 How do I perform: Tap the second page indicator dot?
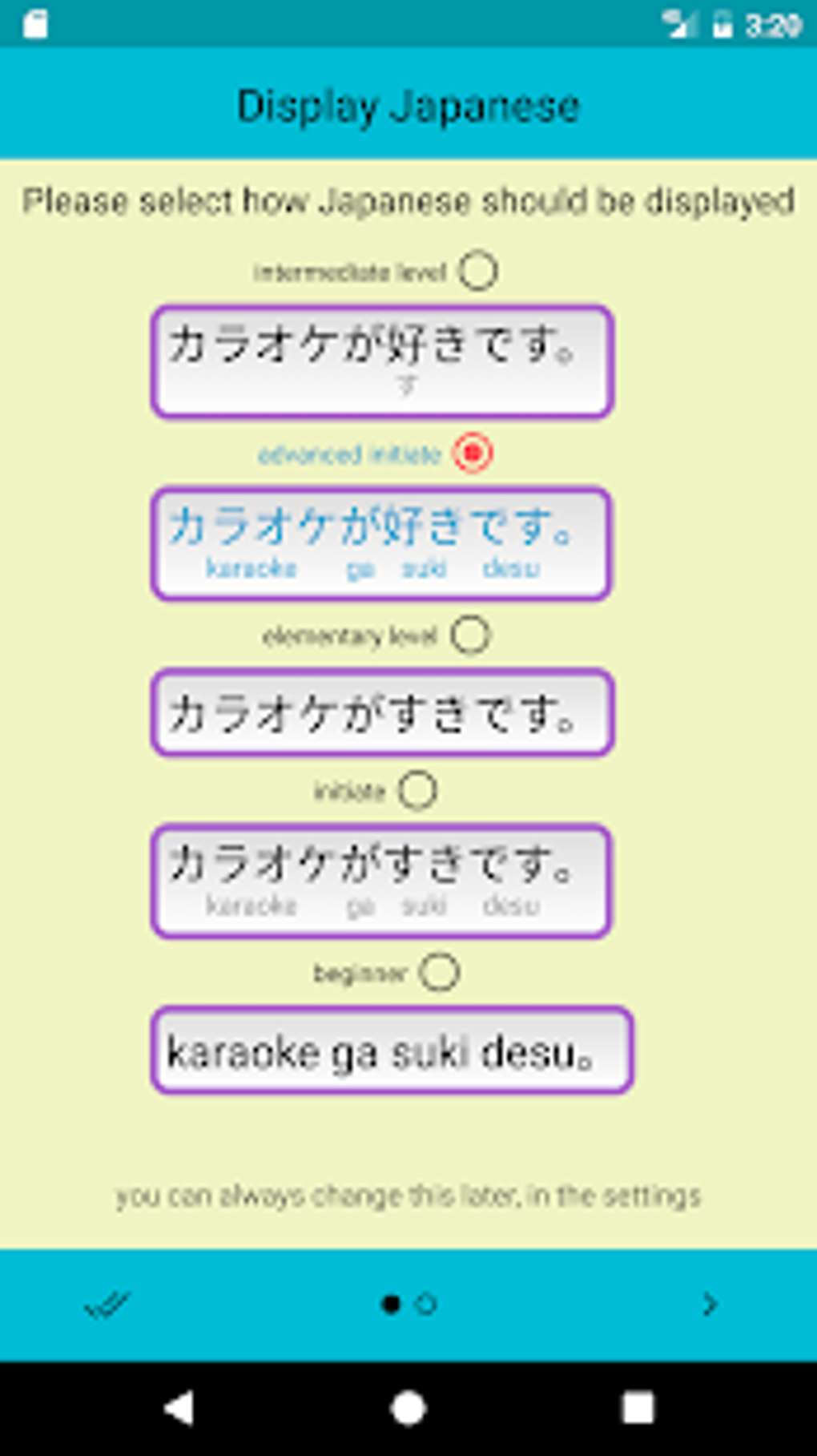(x=427, y=1305)
